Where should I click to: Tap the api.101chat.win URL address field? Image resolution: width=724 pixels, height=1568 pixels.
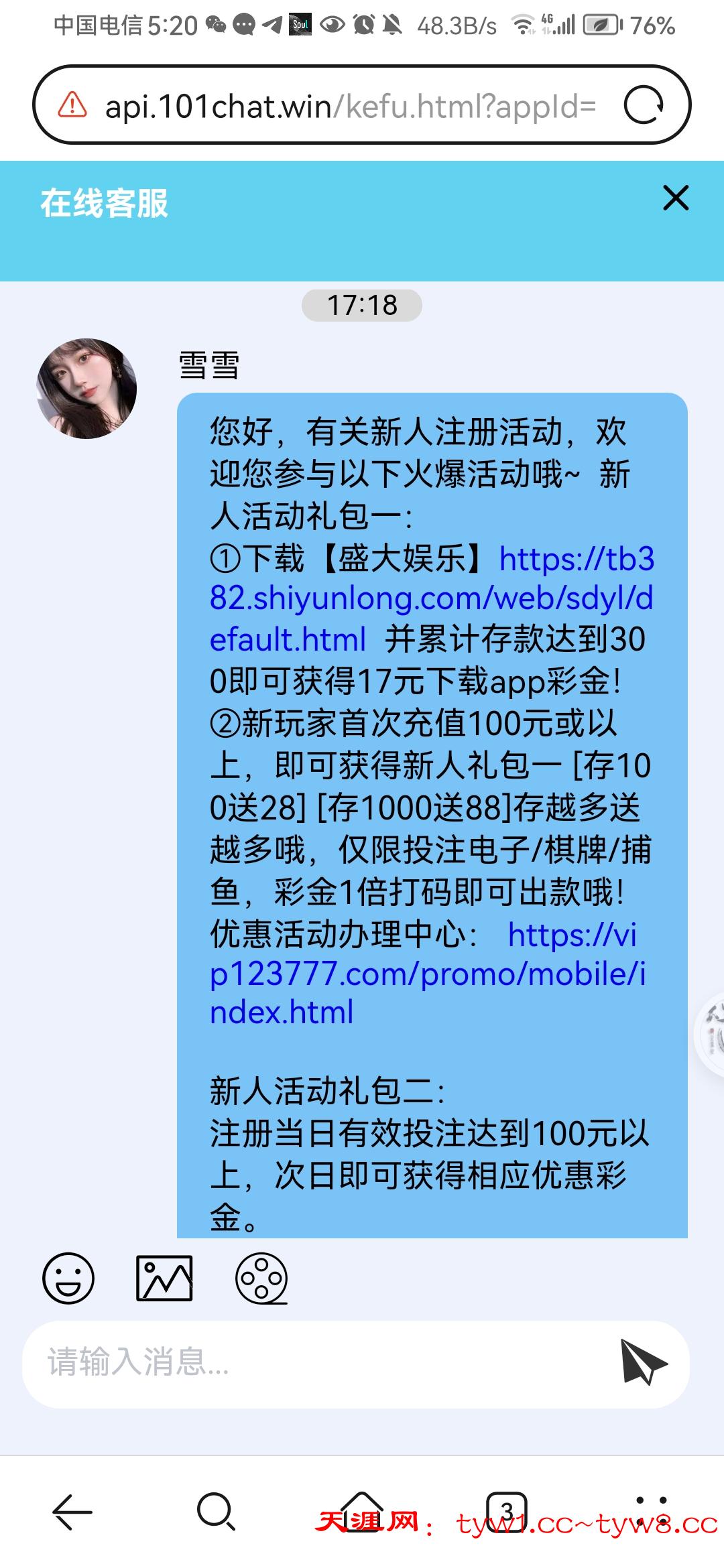tap(349, 106)
